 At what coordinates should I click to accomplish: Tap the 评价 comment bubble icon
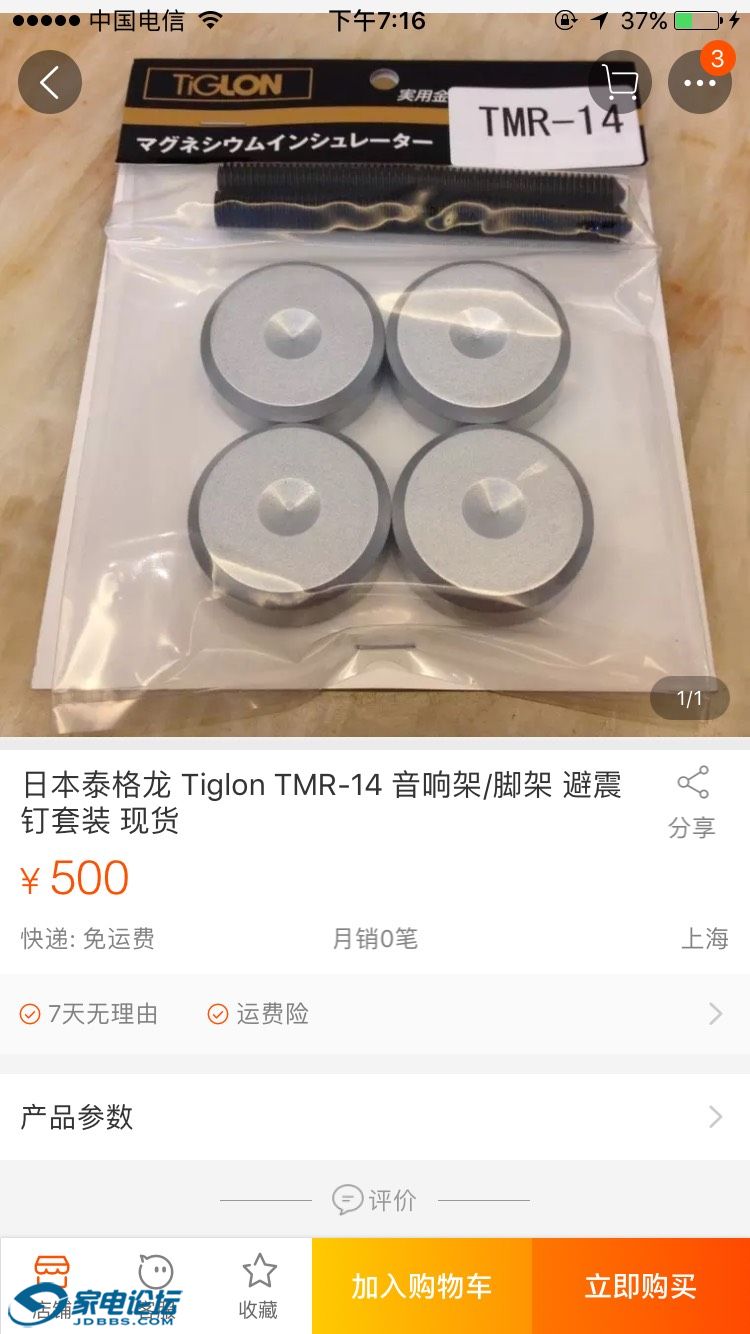point(346,1200)
